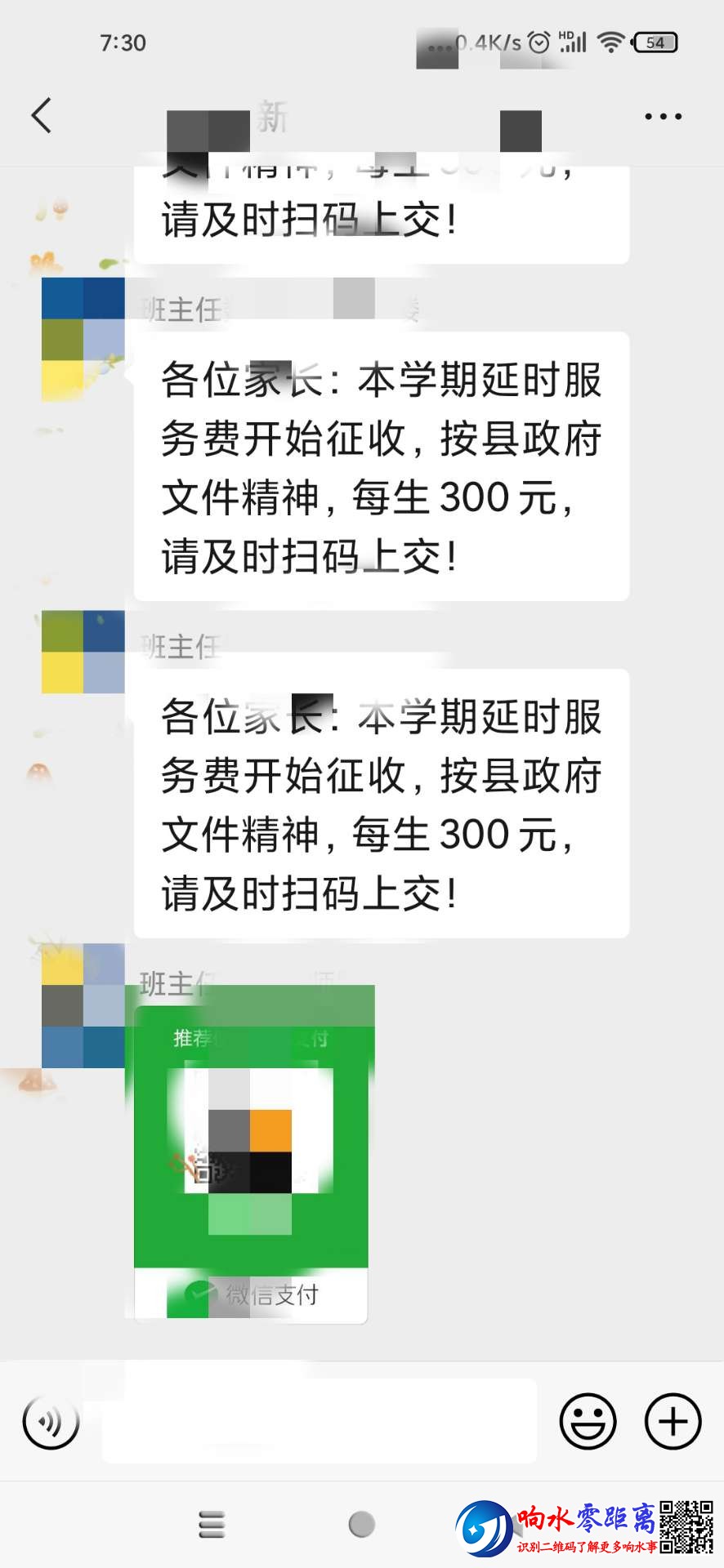Viewport: 724px width, 1568px height.
Task: Tap the message text field
Action: (x=319, y=1421)
